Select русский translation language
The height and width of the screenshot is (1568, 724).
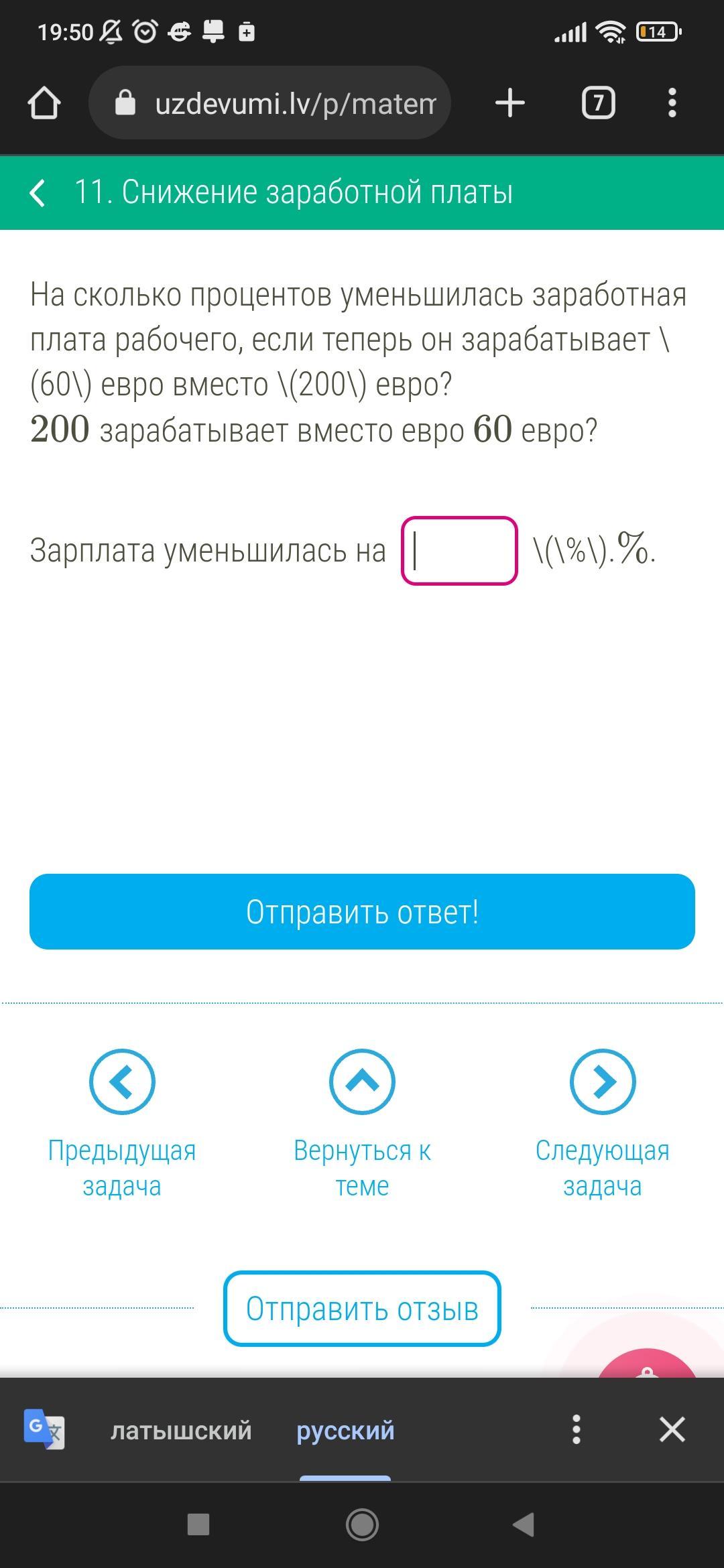tap(345, 1430)
